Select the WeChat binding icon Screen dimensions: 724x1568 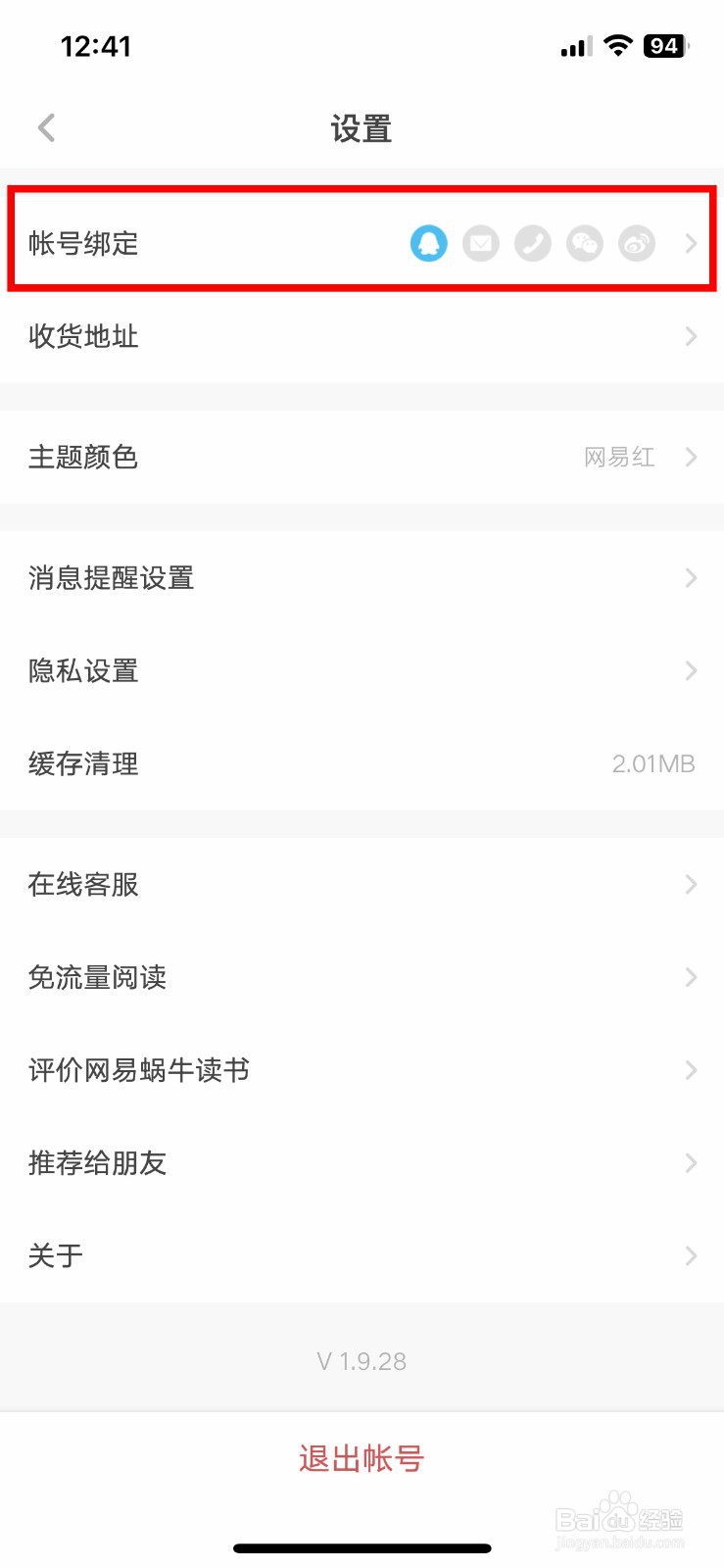[584, 244]
